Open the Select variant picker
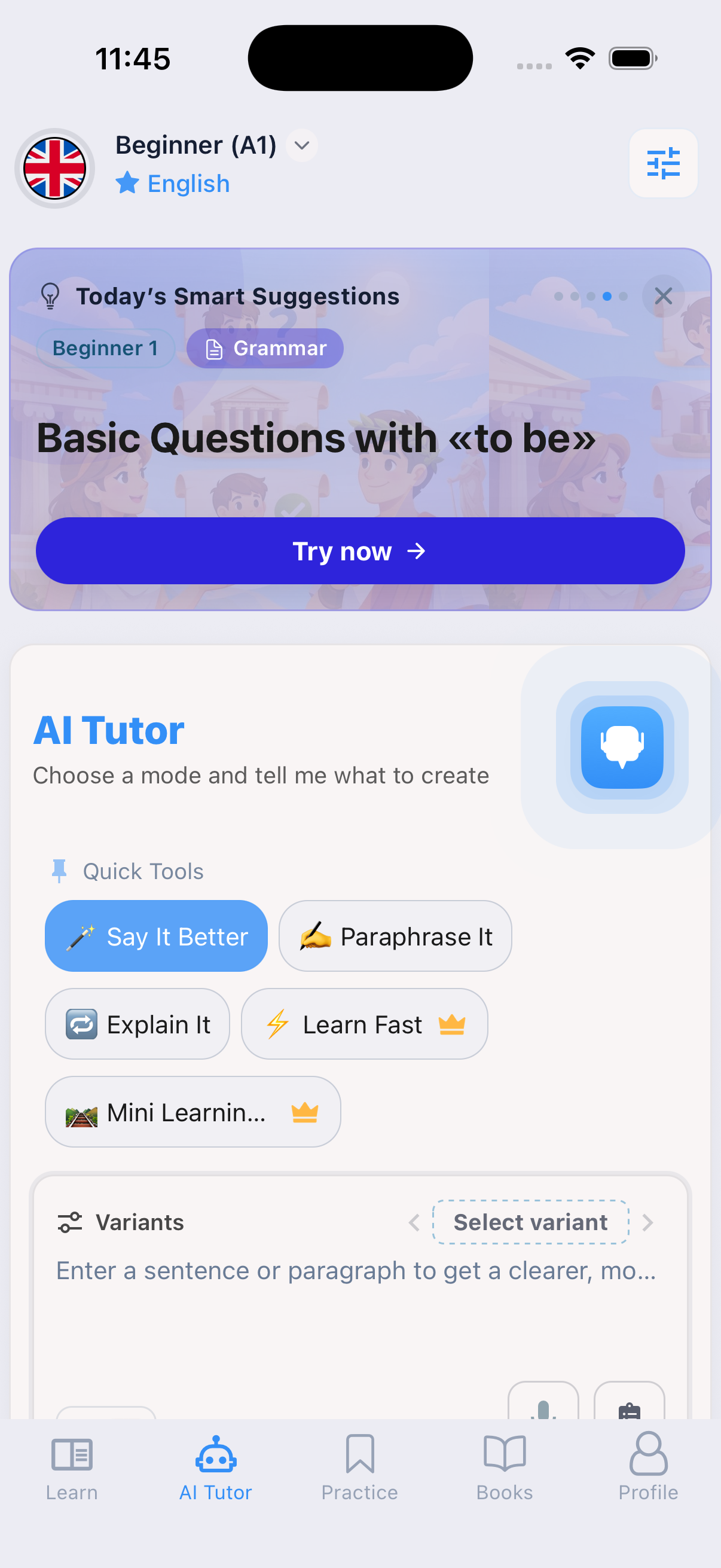Viewport: 721px width, 1568px height. pyautogui.click(x=530, y=1222)
